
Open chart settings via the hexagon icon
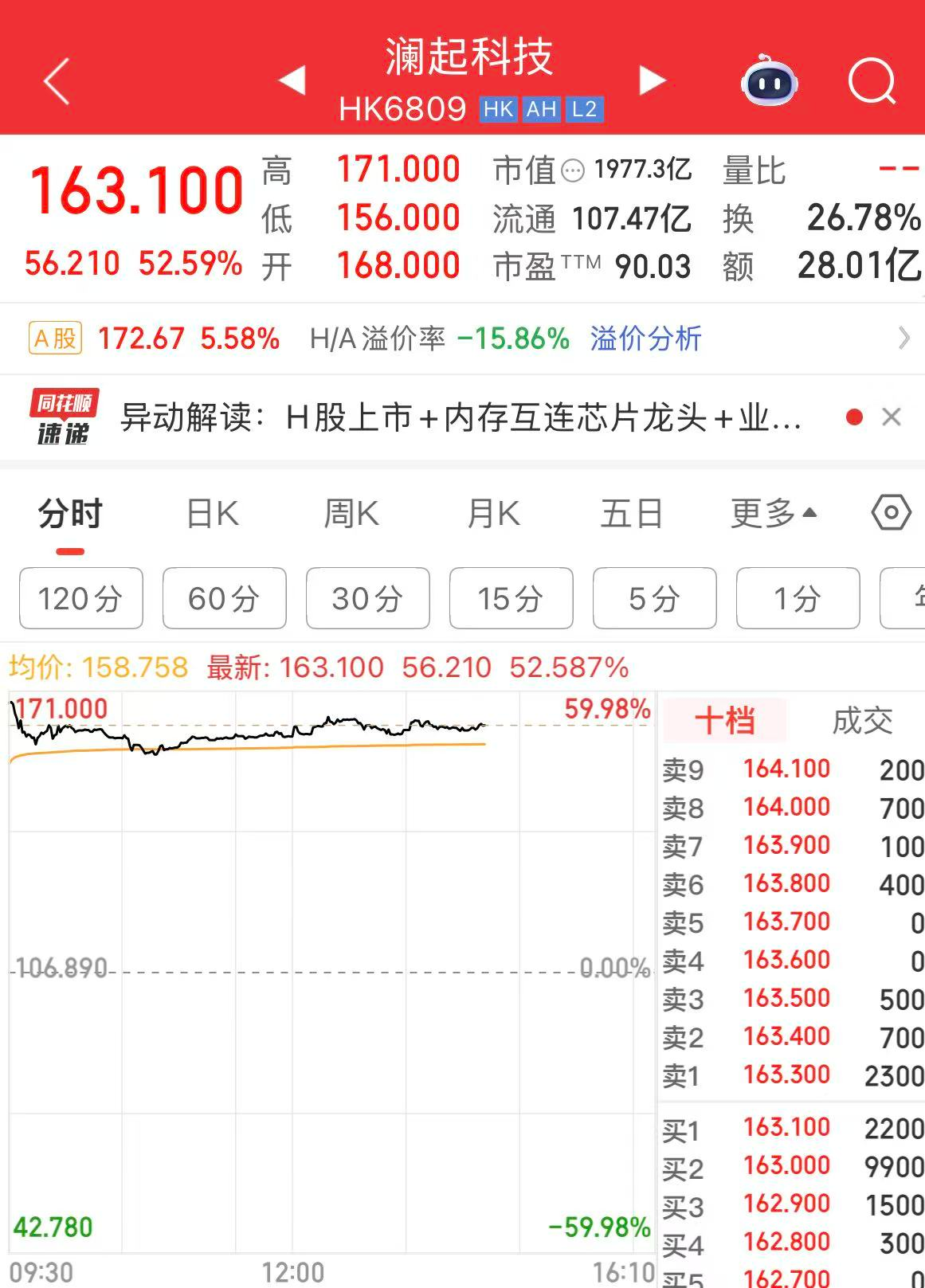(x=892, y=514)
